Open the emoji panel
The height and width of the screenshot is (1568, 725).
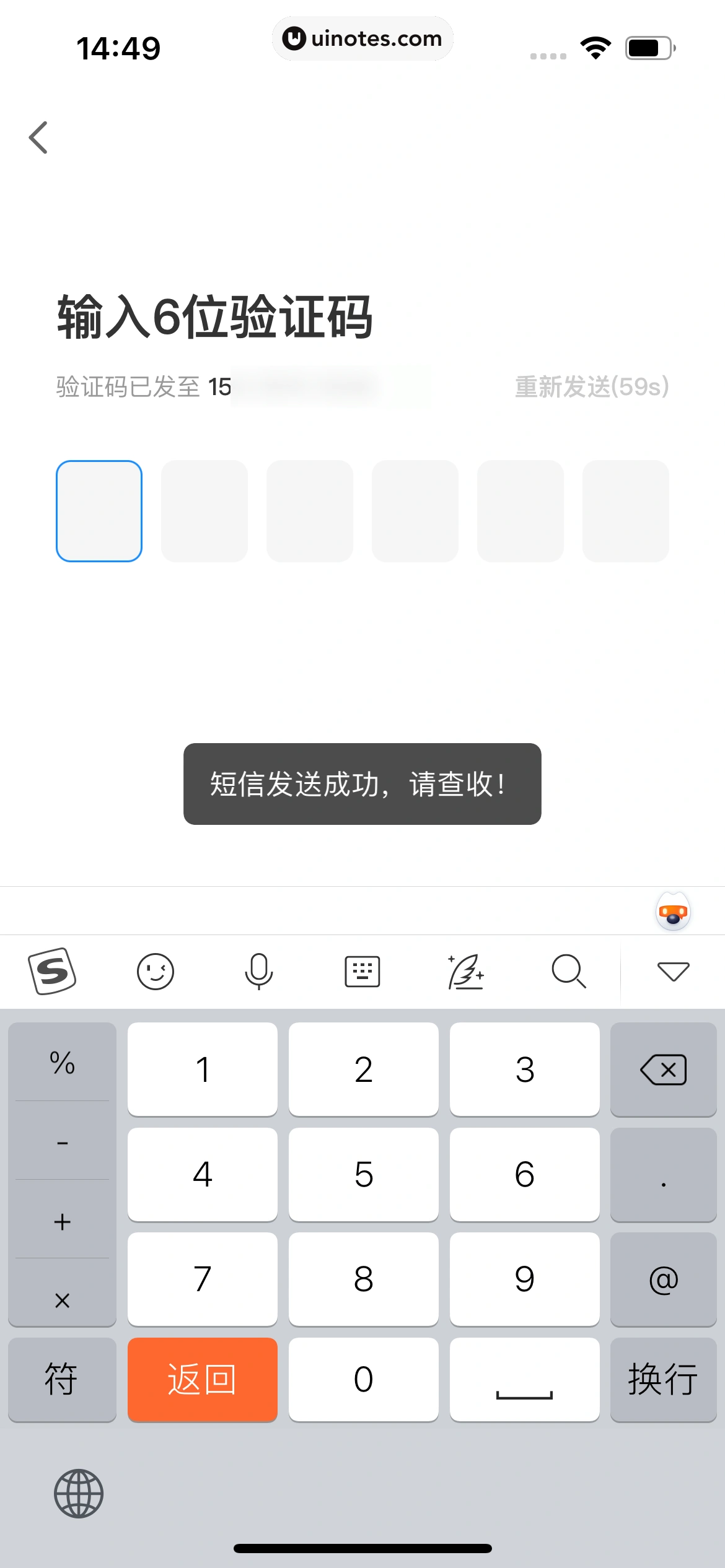point(155,971)
